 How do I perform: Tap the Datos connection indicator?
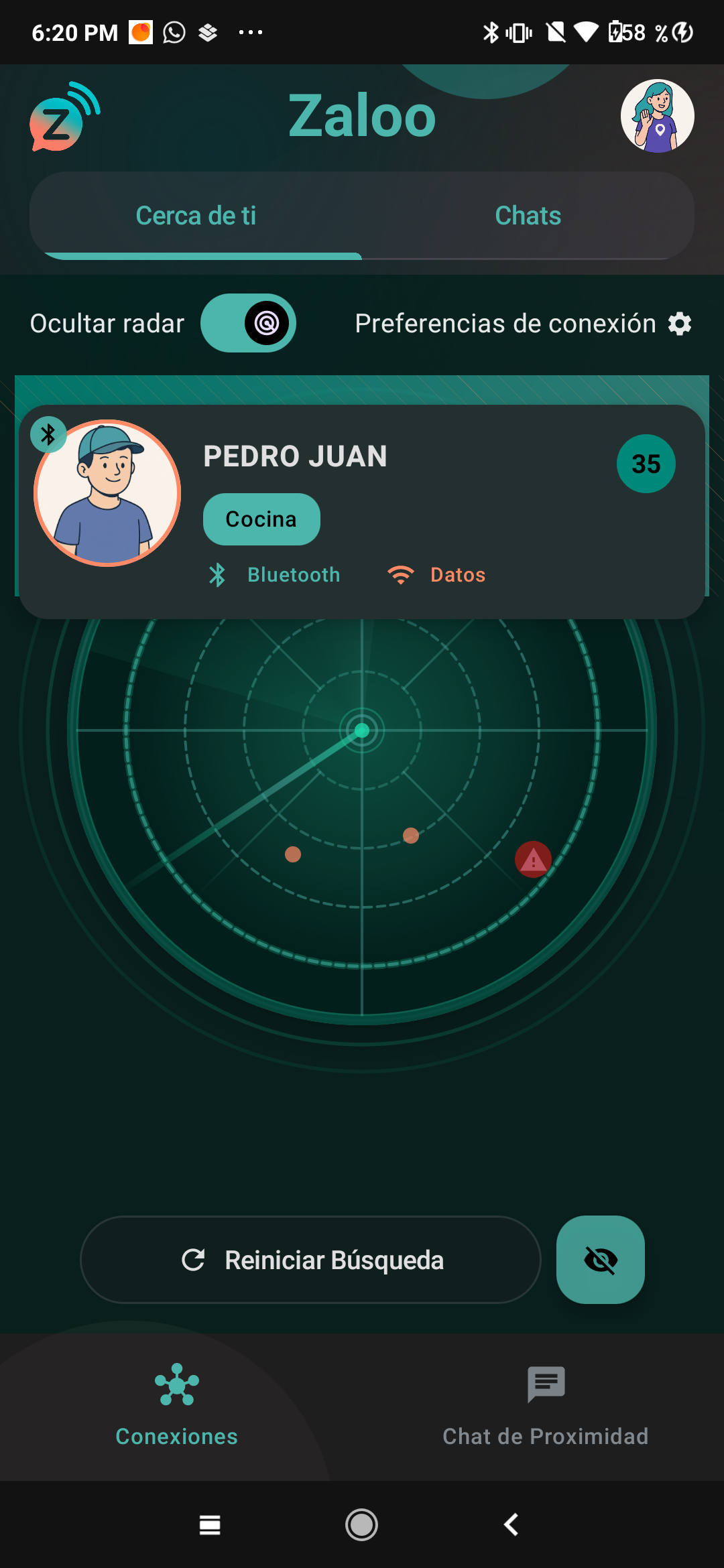click(x=436, y=574)
